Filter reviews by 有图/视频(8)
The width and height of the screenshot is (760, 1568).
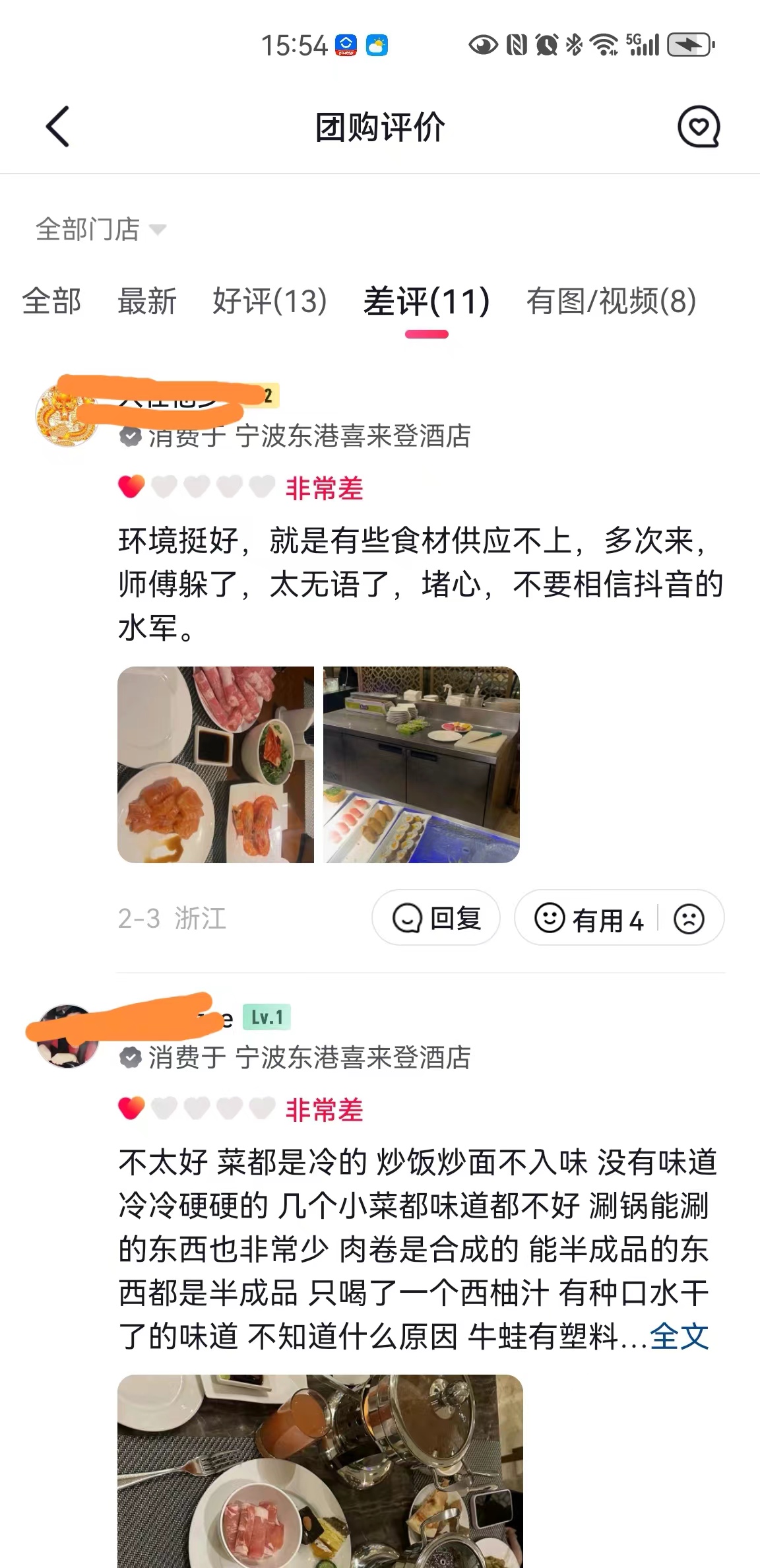pos(611,302)
